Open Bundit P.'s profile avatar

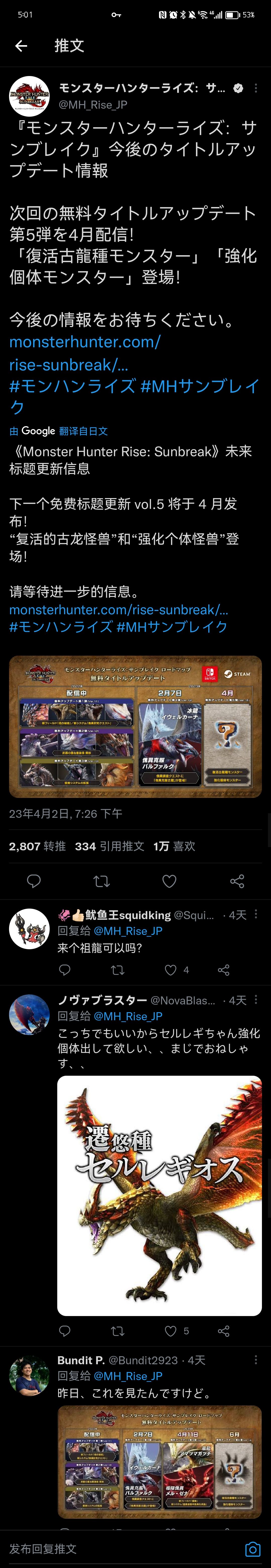pyautogui.click(x=29, y=1375)
